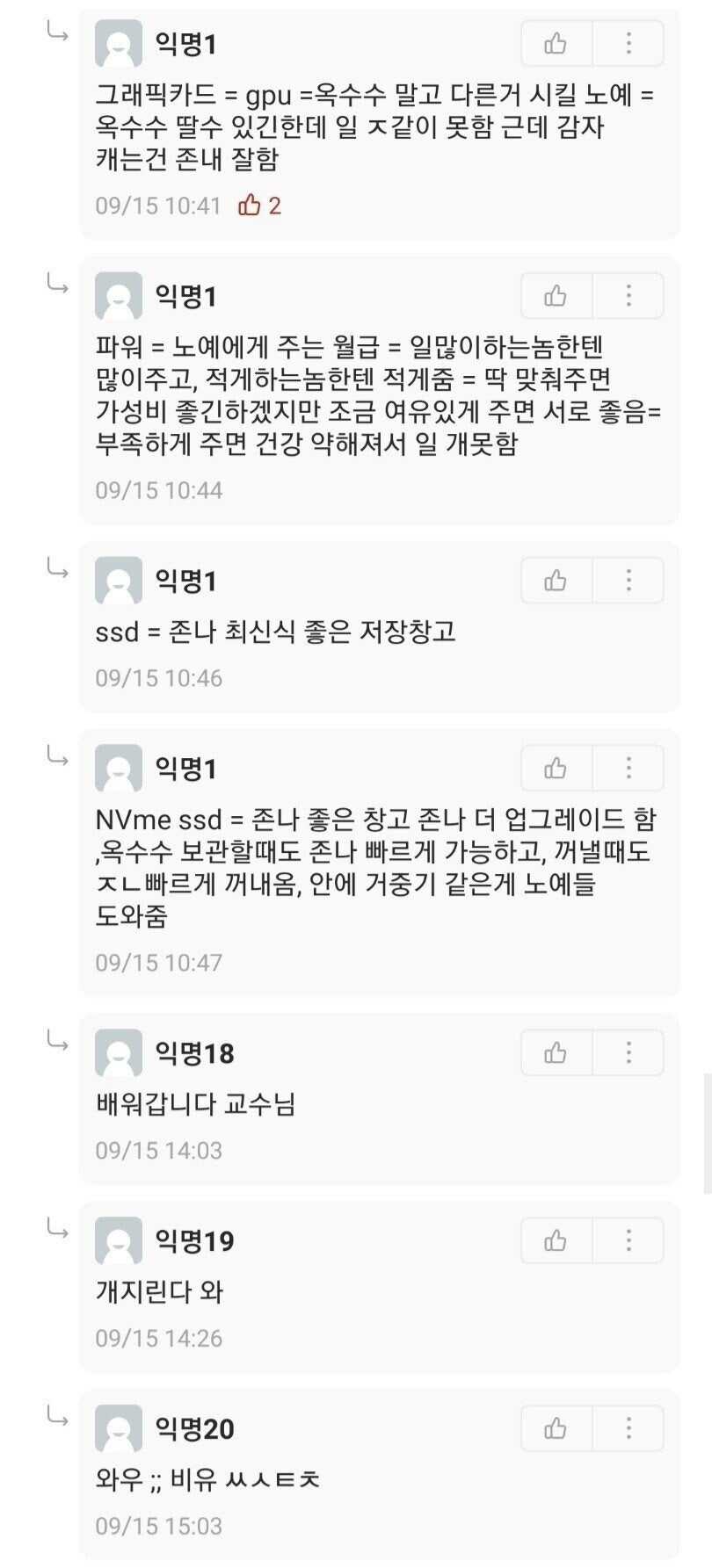
Task: Like 익명19's comment 개지린다 와
Action: [556, 1239]
